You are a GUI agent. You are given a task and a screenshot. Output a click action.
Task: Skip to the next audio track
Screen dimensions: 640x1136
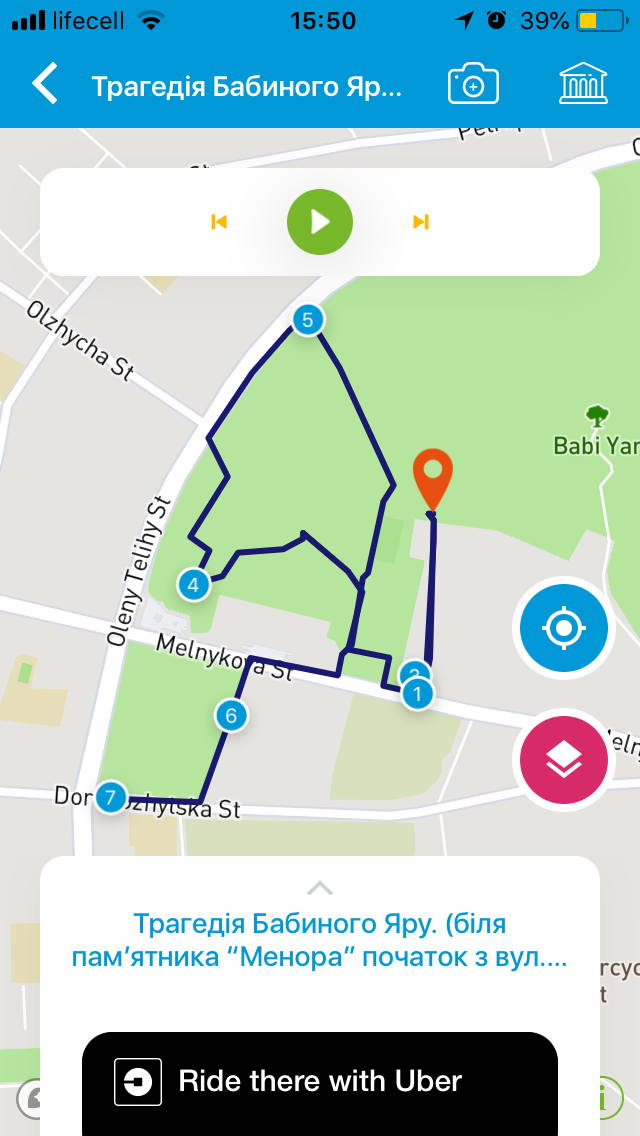[421, 221]
